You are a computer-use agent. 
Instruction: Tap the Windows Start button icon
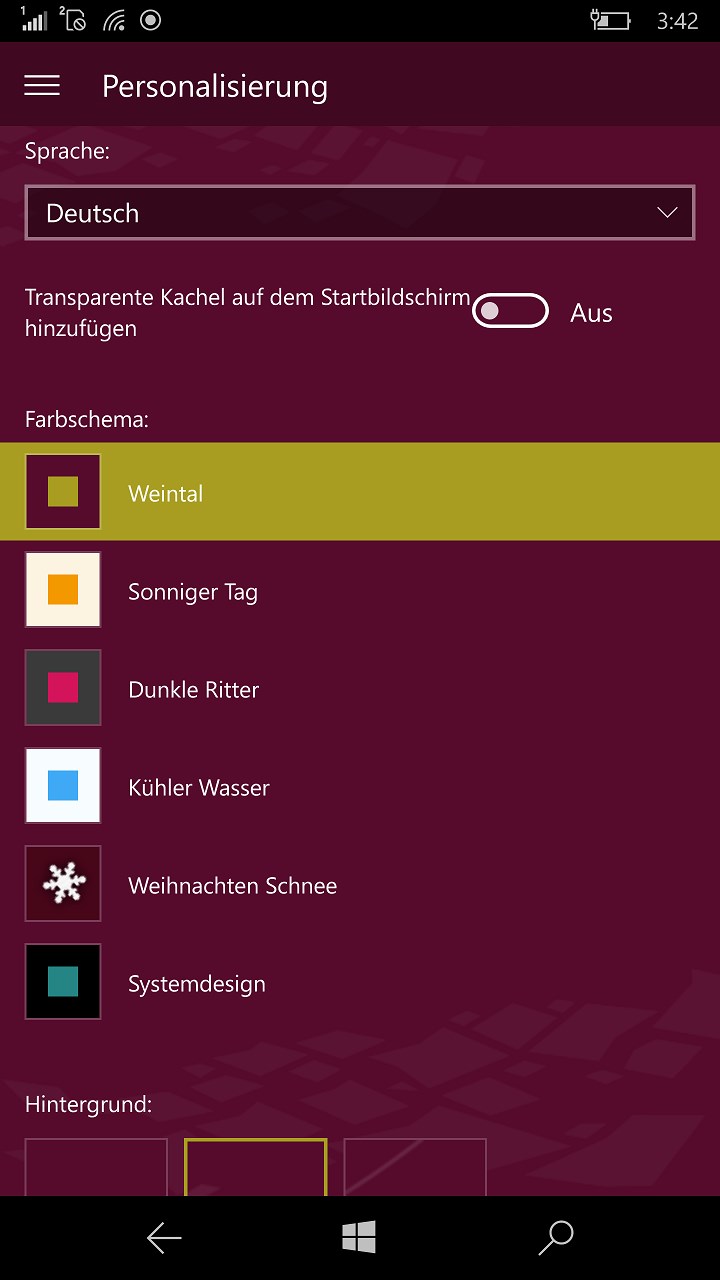360,1238
